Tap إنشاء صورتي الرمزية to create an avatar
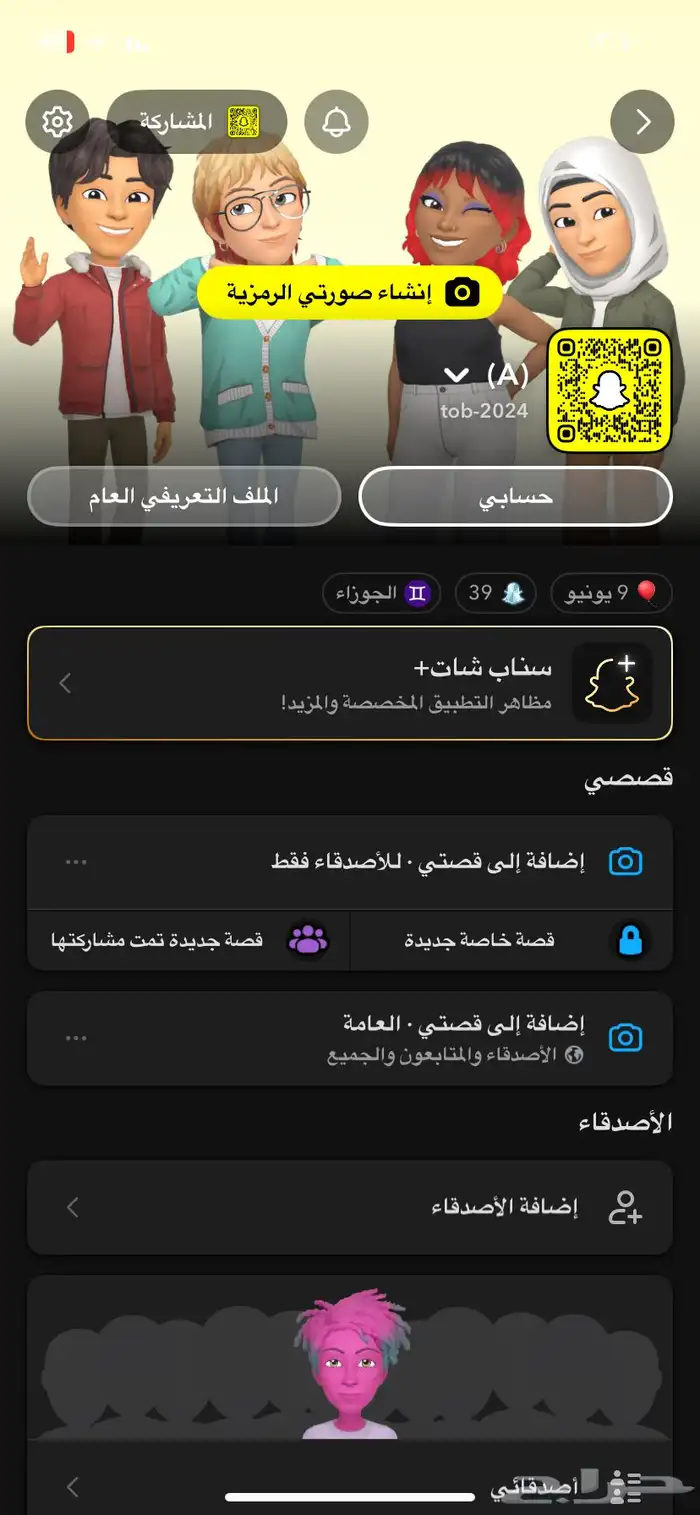 (x=349, y=292)
